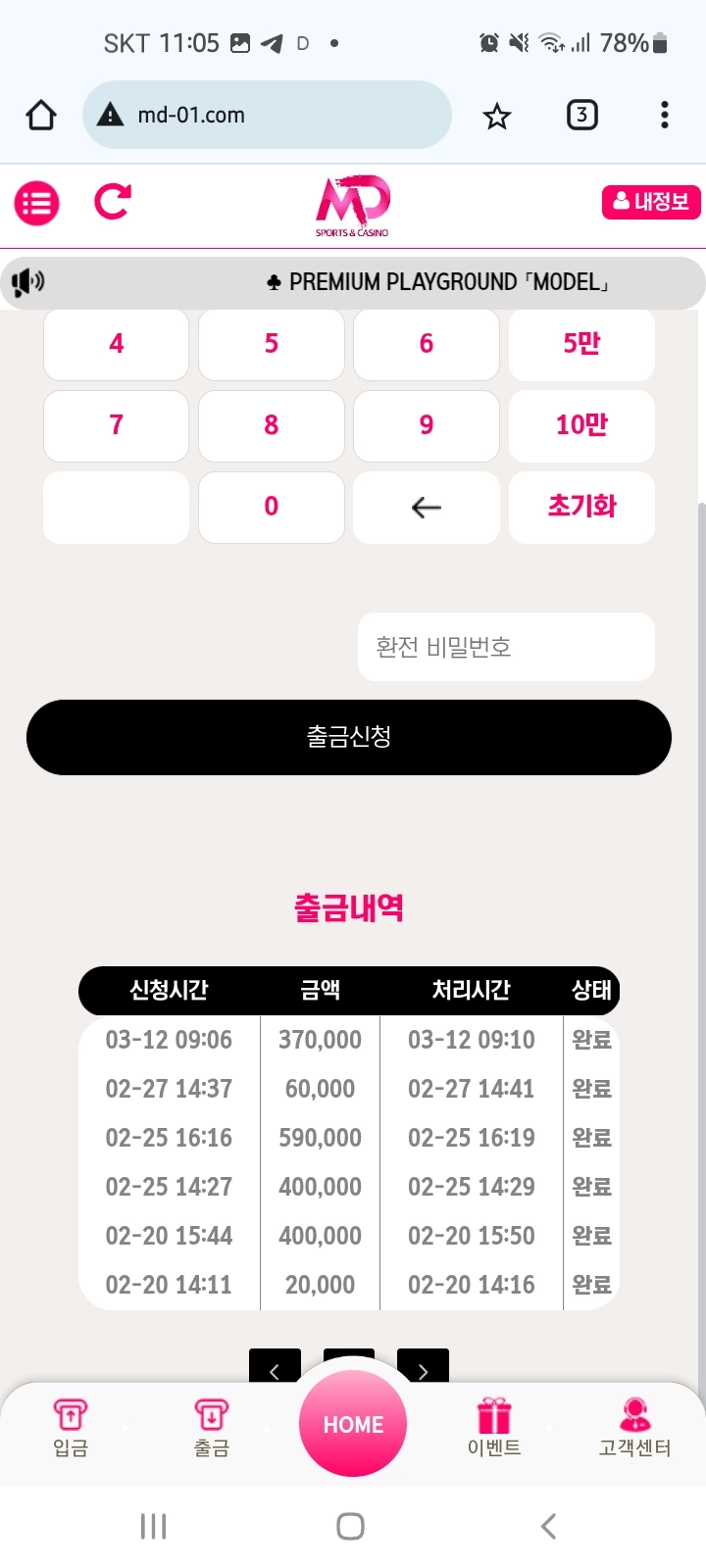
Task: Open the 이벤트 tab
Action: point(494,1427)
